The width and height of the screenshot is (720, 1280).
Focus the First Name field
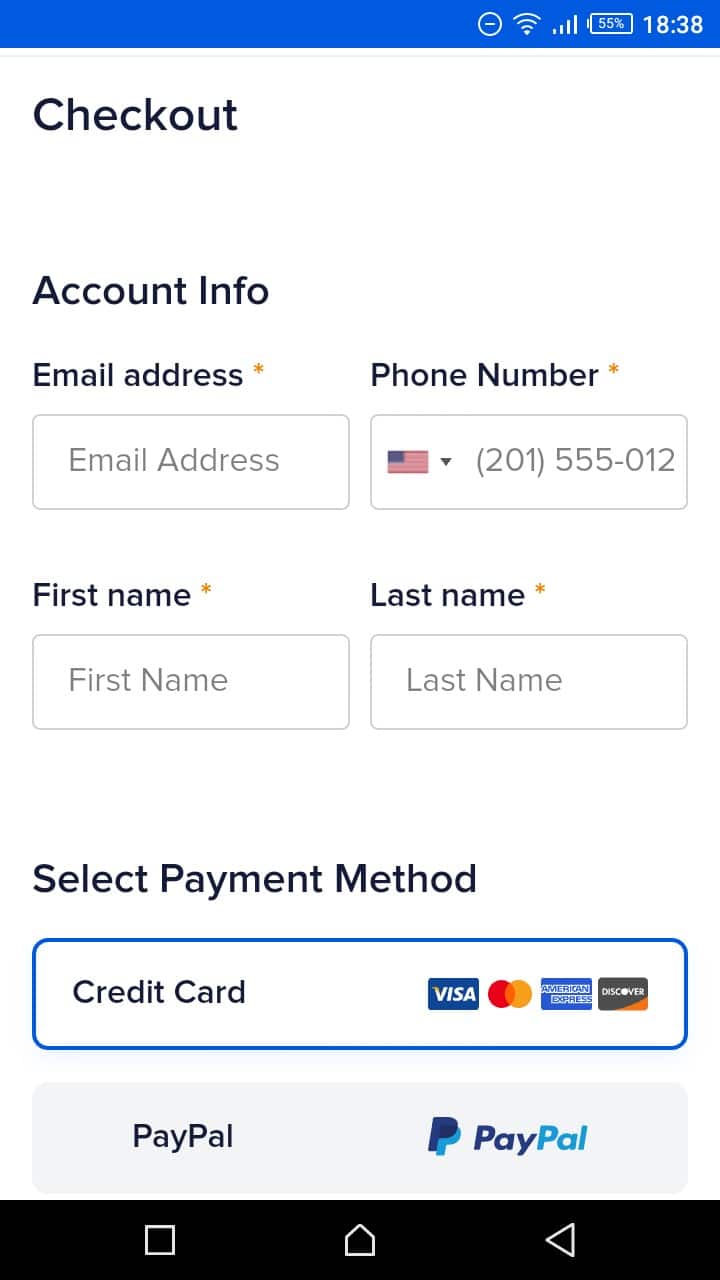pos(190,682)
